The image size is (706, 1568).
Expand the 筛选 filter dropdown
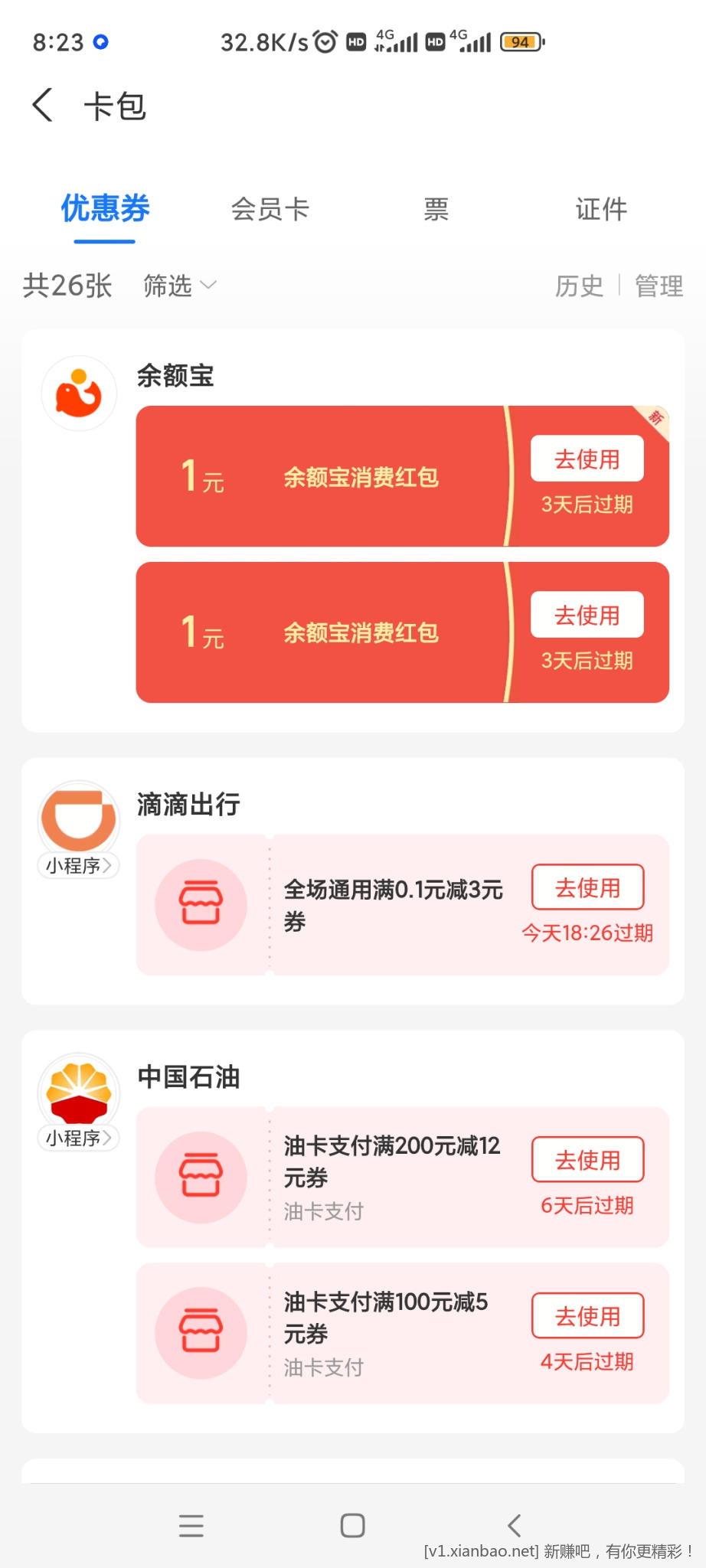tap(180, 286)
